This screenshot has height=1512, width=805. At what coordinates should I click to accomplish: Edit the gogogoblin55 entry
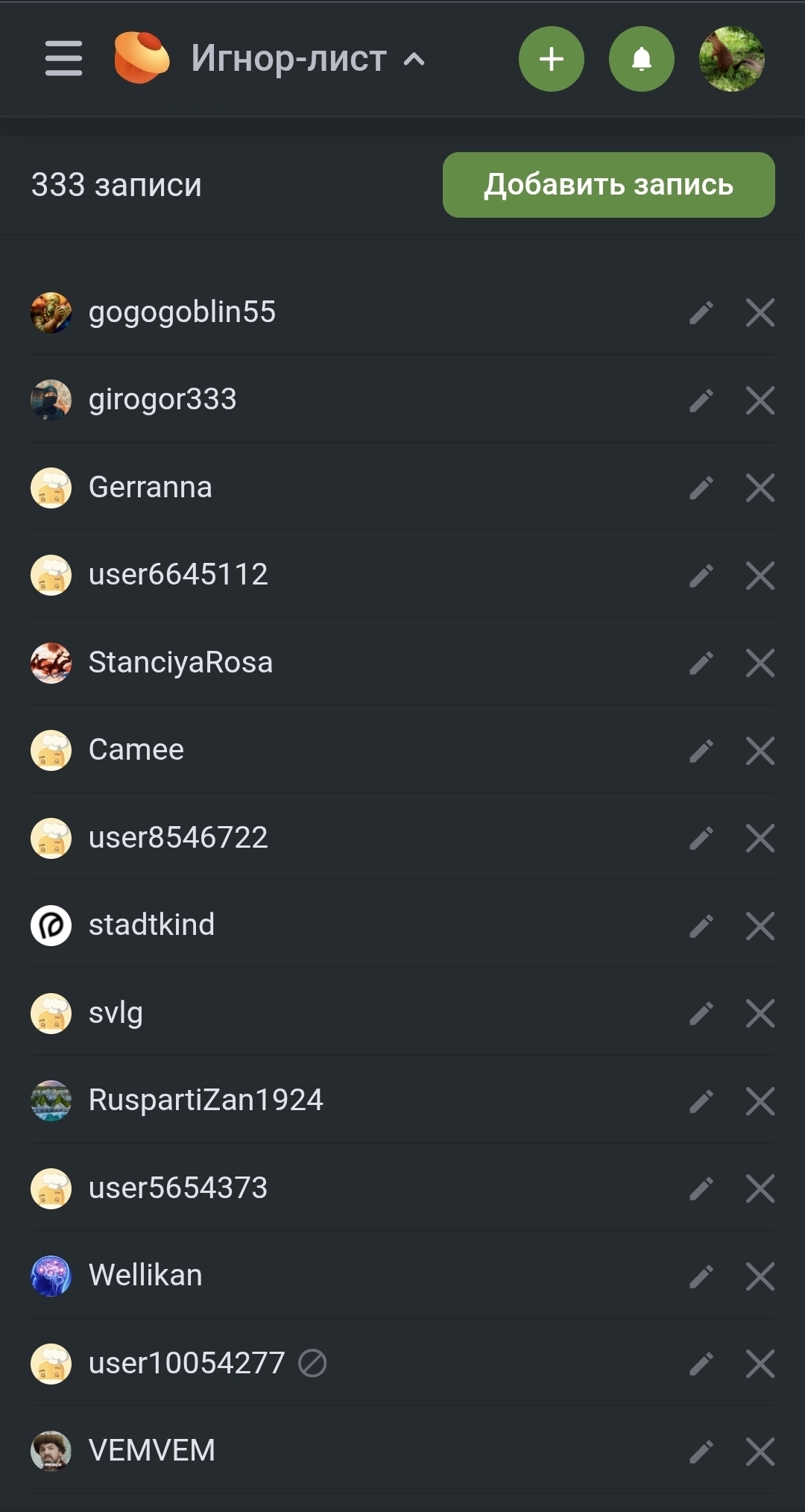[x=701, y=313]
